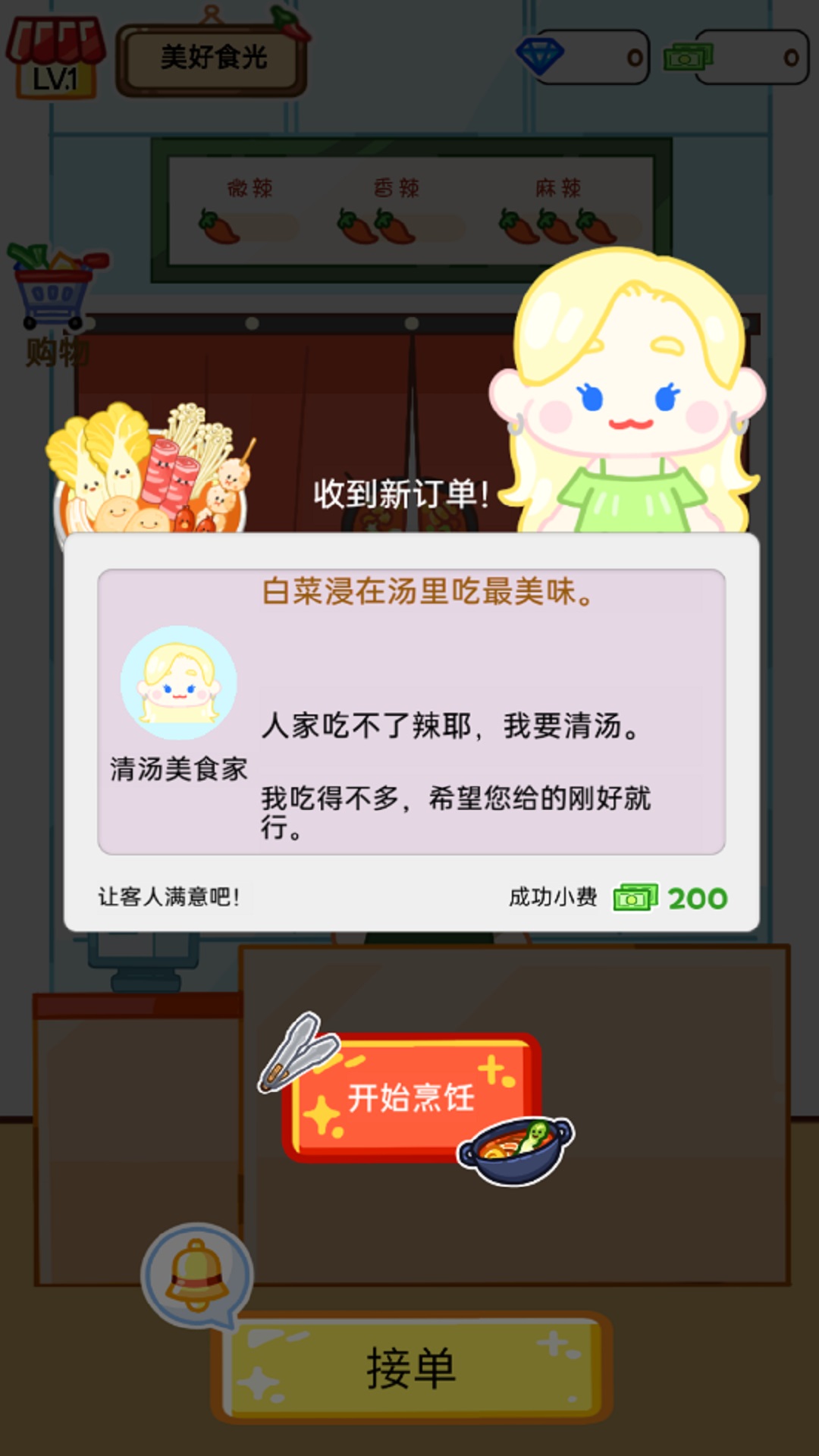Expand the order request message panel

(409, 713)
